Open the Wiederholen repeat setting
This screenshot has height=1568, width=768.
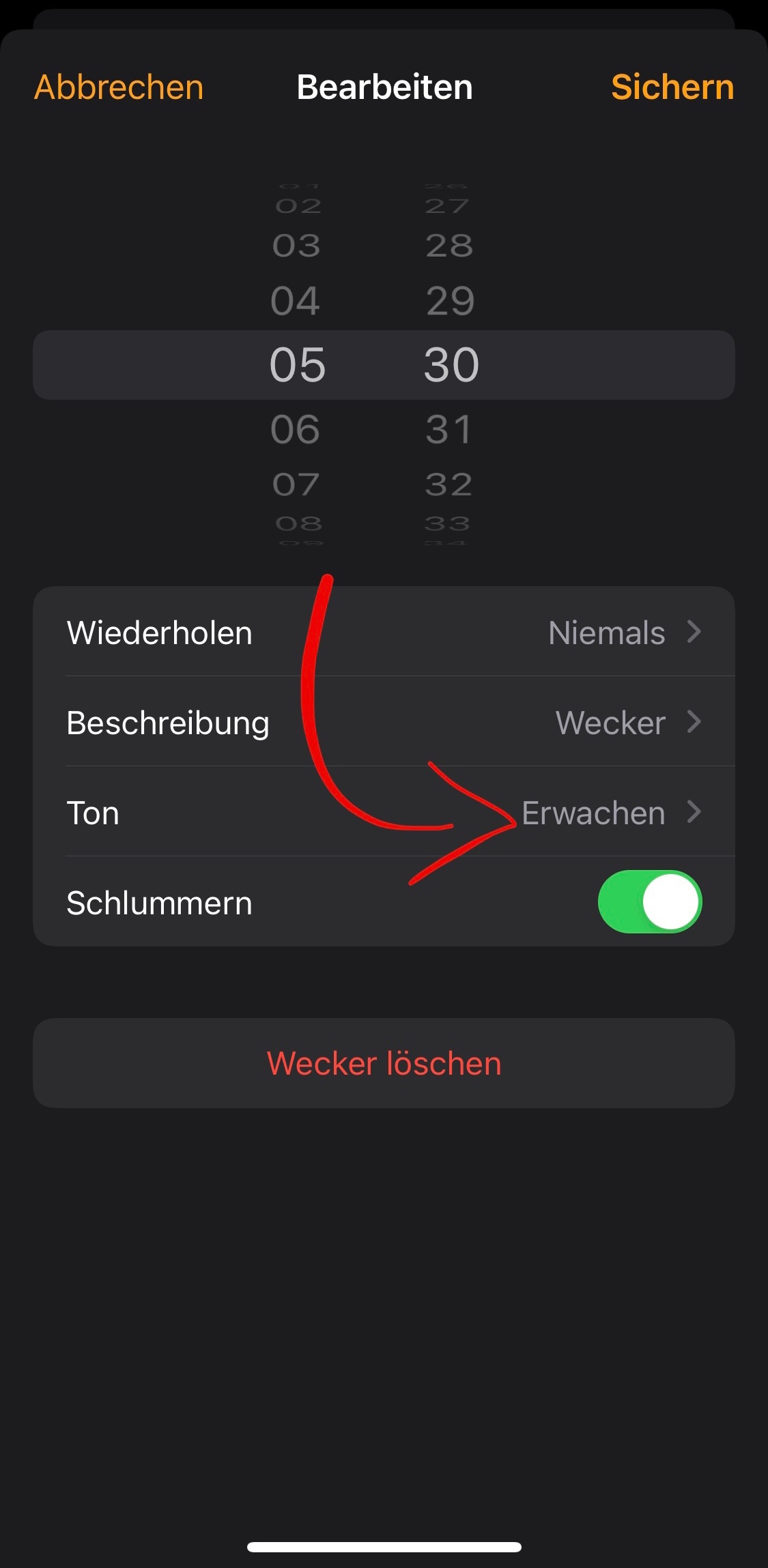point(384,633)
